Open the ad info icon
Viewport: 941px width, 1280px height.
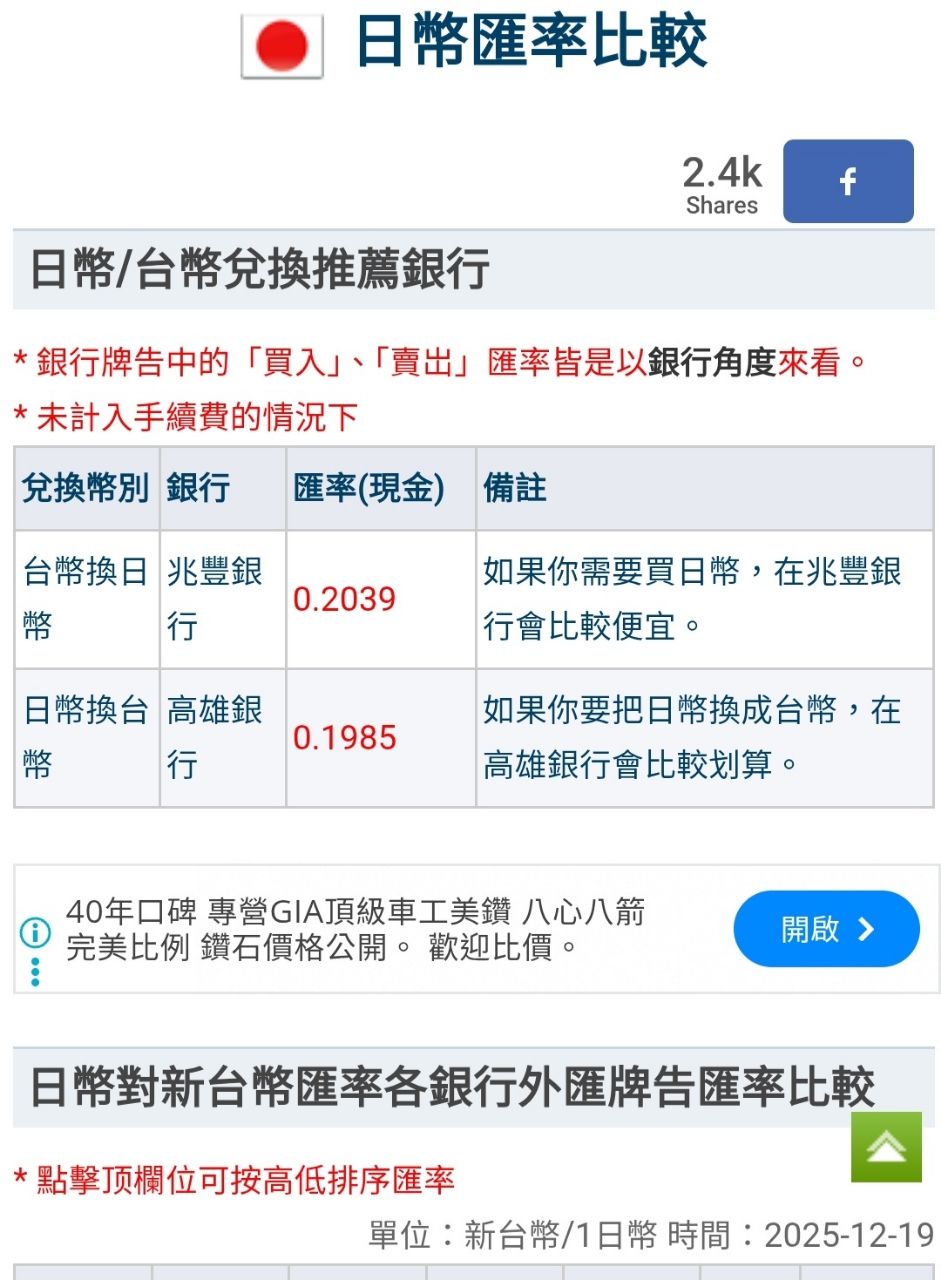pyautogui.click(x=35, y=934)
